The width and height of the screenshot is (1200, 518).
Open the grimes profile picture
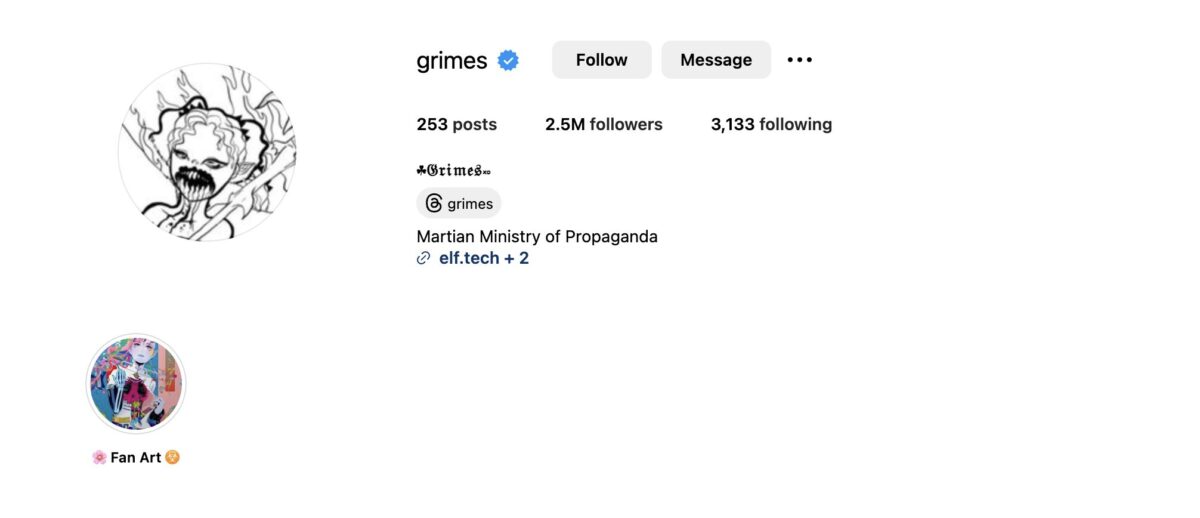pos(207,152)
